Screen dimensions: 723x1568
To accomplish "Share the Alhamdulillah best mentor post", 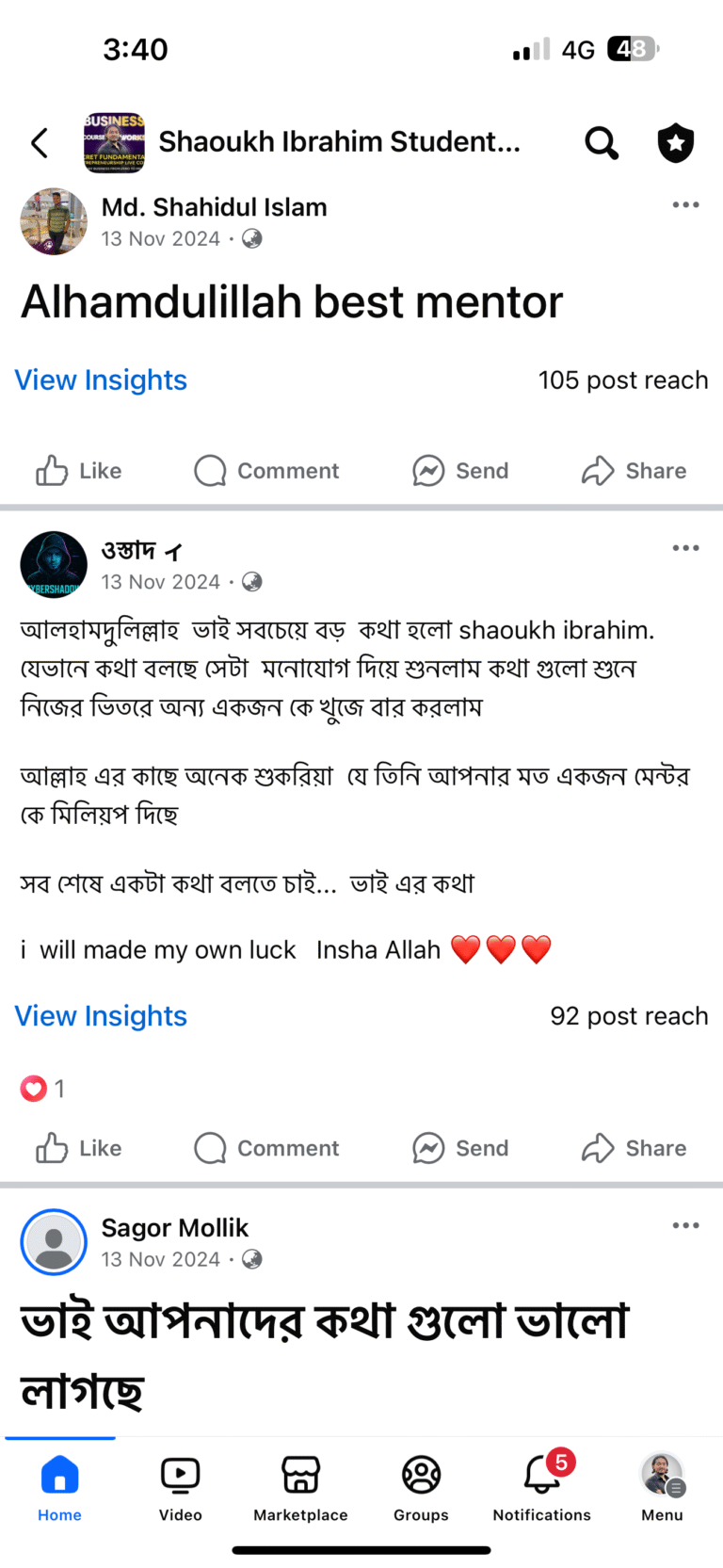I will coord(634,471).
